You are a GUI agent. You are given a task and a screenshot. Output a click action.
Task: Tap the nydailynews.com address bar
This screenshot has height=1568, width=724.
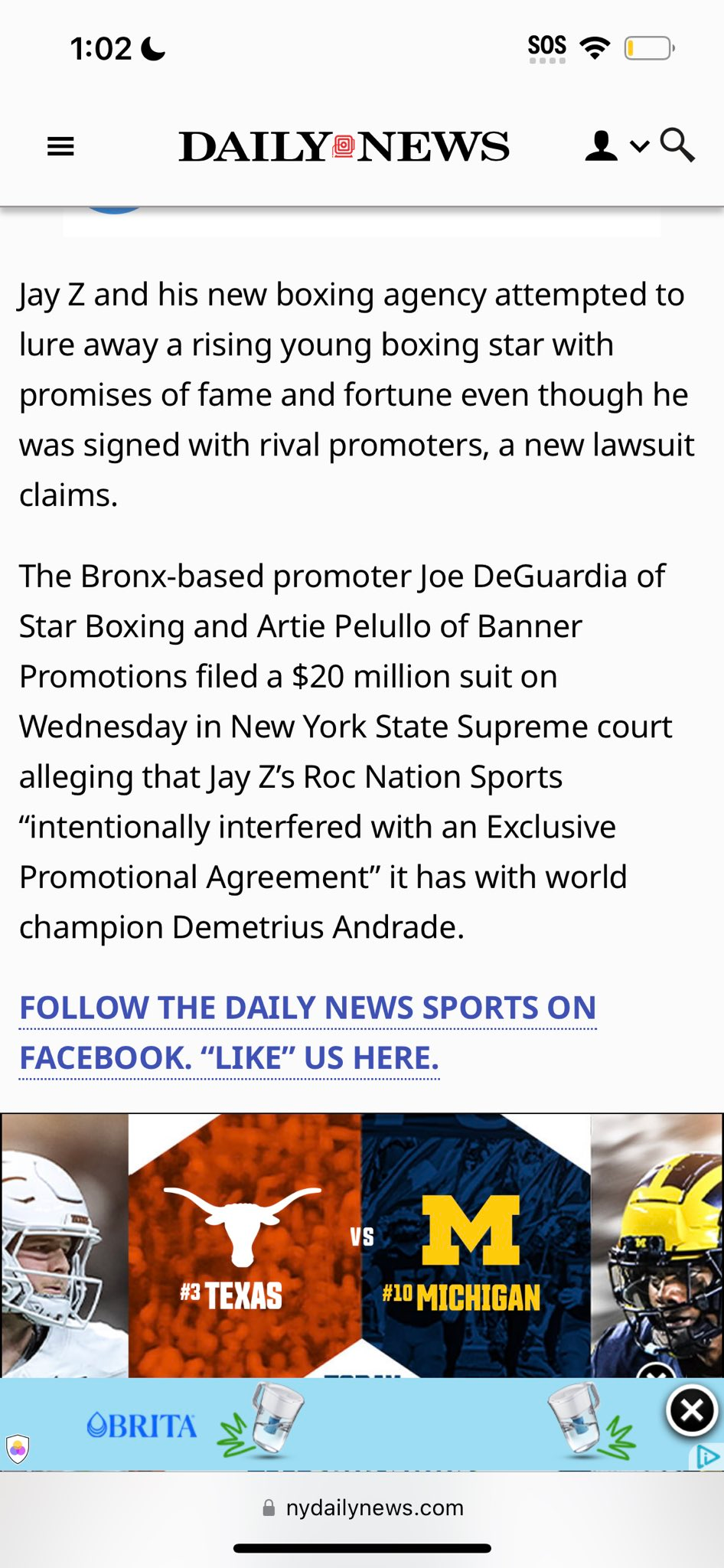click(363, 1508)
